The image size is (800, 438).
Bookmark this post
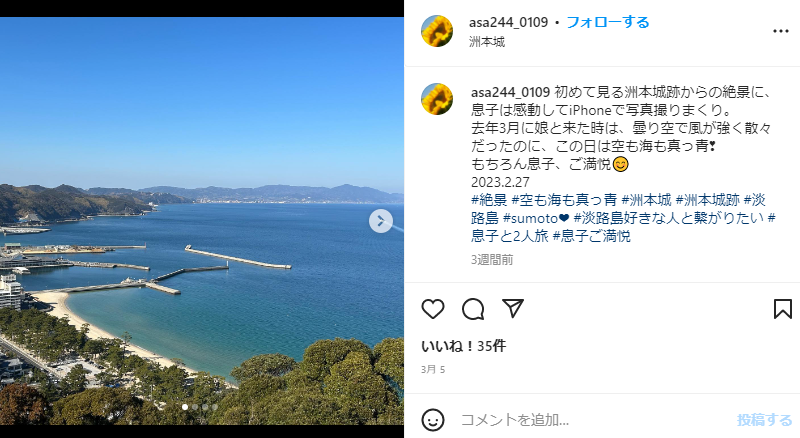(x=782, y=308)
